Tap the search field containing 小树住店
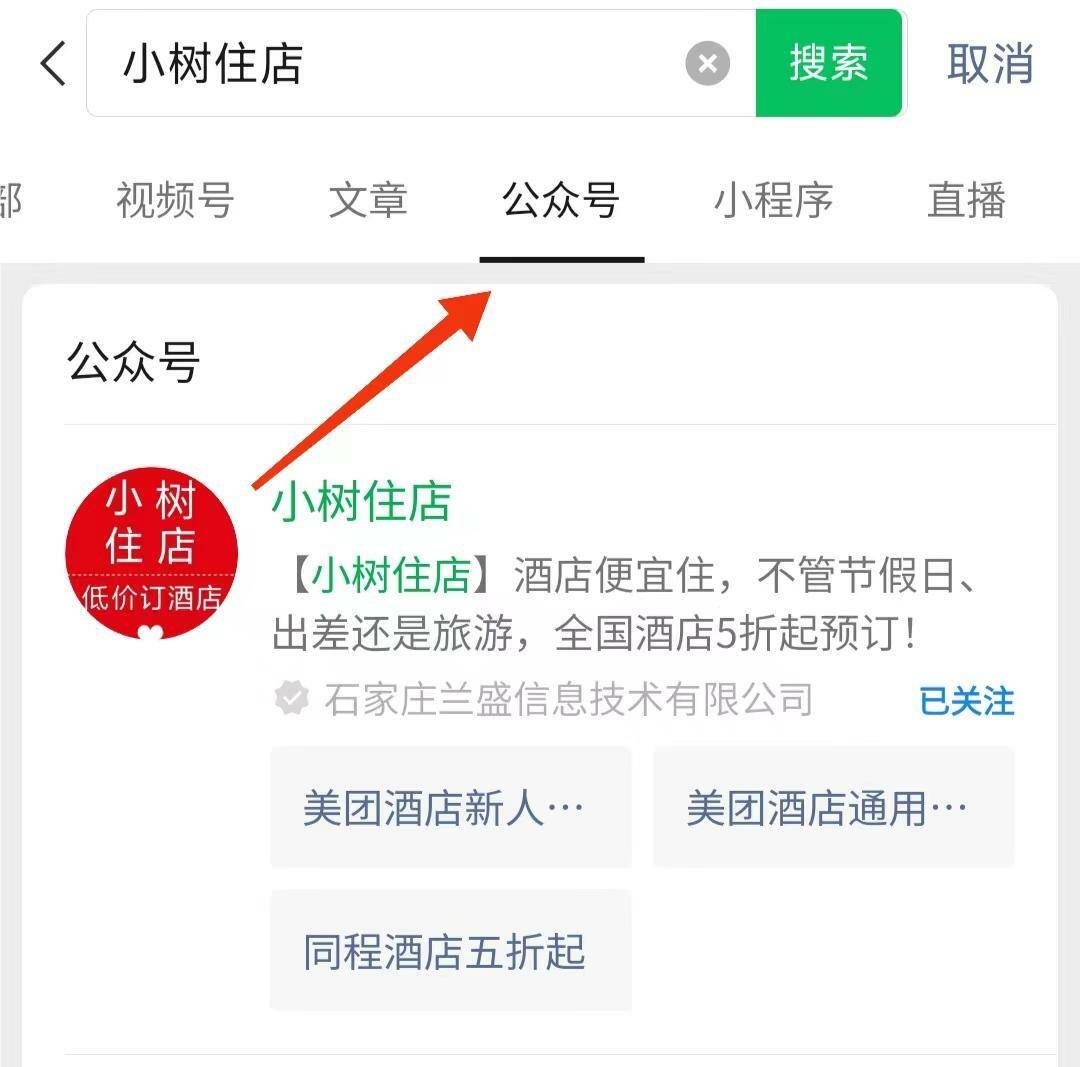This screenshot has width=1080, height=1067. [x=400, y=64]
